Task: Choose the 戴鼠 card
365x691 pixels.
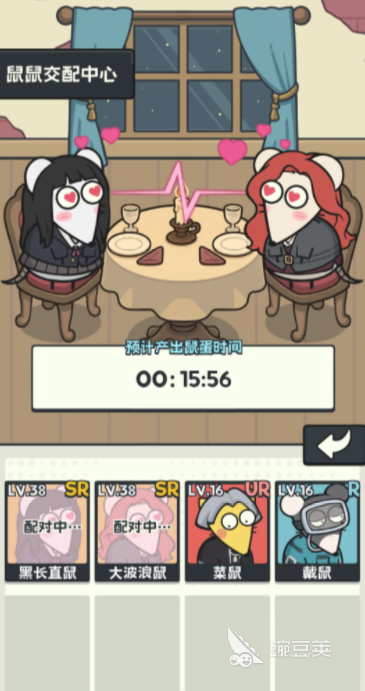Action: pos(317,531)
